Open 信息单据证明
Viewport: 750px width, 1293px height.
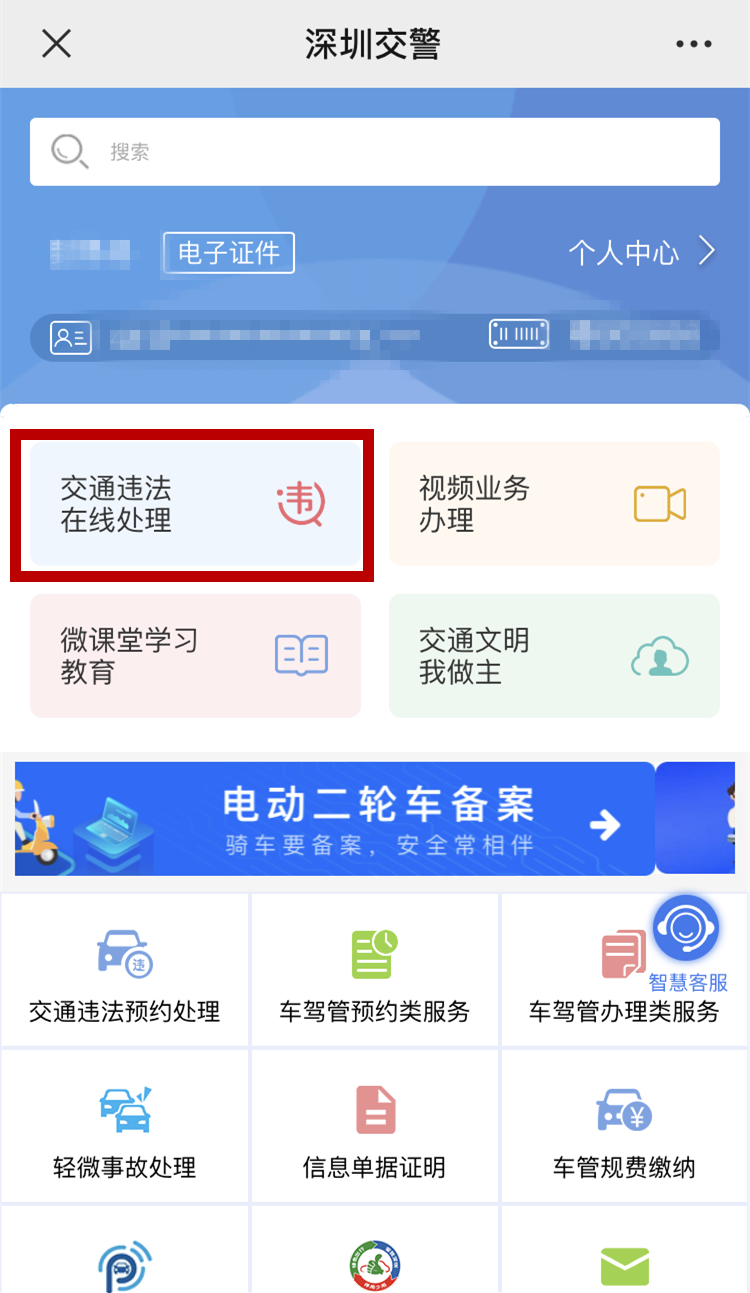pyautogui.click(x=375, y=1127)
